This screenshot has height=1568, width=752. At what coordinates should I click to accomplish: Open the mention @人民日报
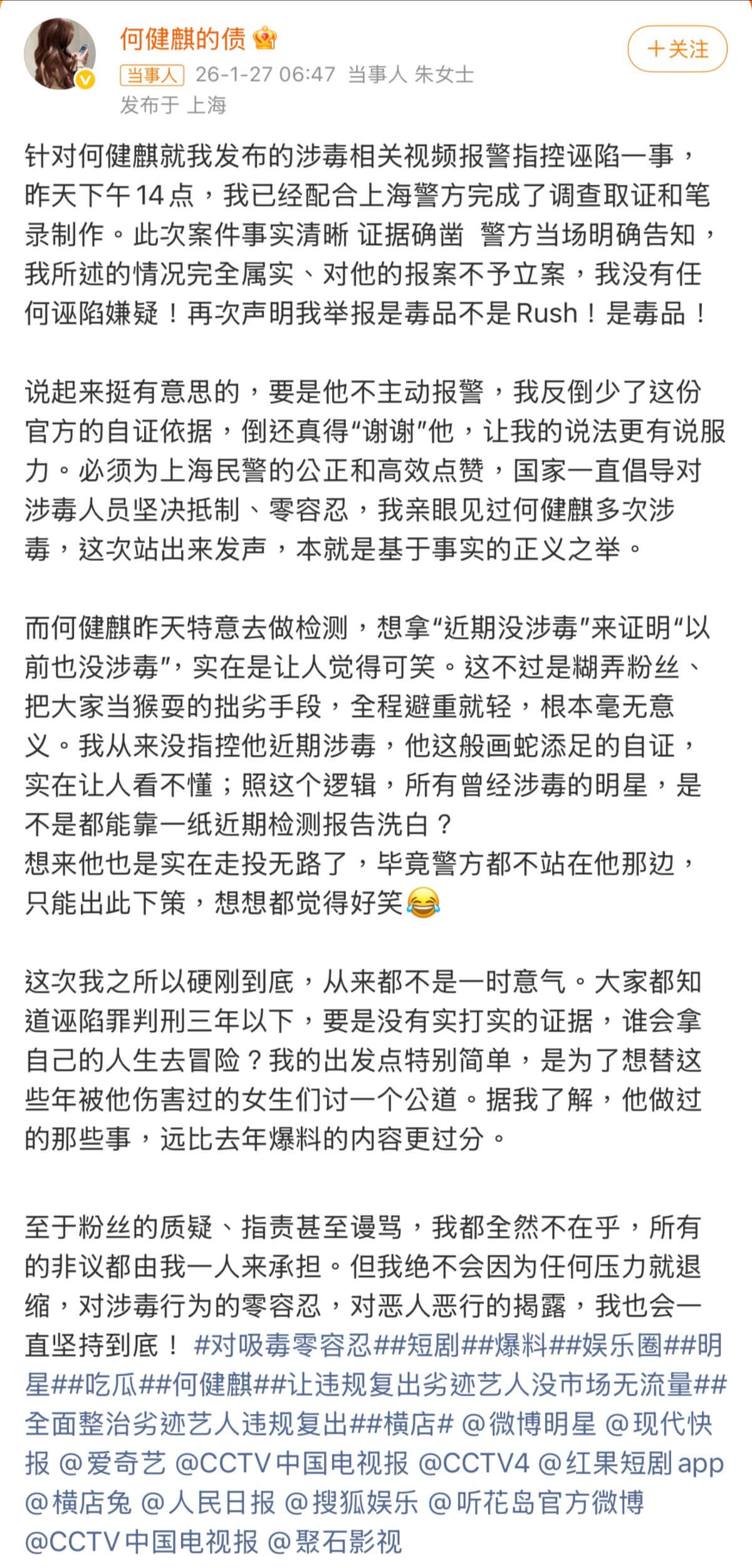click(209, 1503)
